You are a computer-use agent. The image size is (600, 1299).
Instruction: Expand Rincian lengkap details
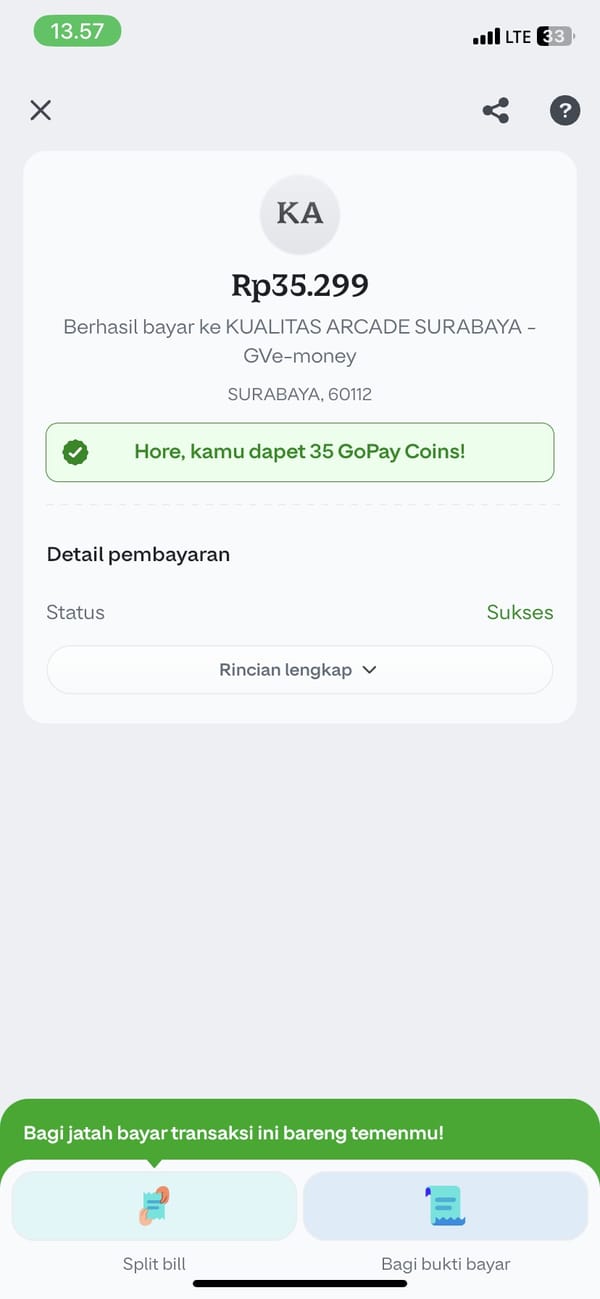tap(299, 670)
